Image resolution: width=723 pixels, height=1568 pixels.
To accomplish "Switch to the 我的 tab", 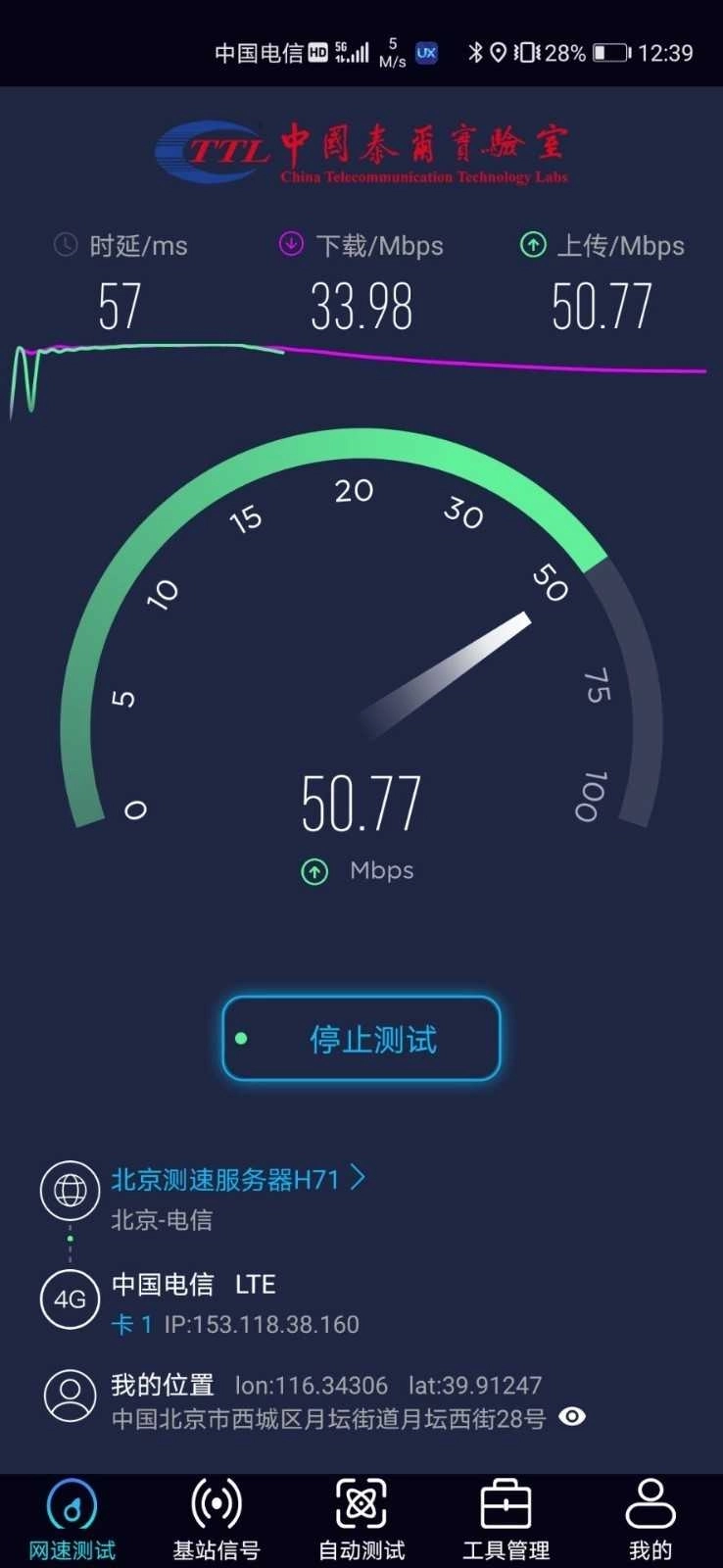I will point(650,1514).
